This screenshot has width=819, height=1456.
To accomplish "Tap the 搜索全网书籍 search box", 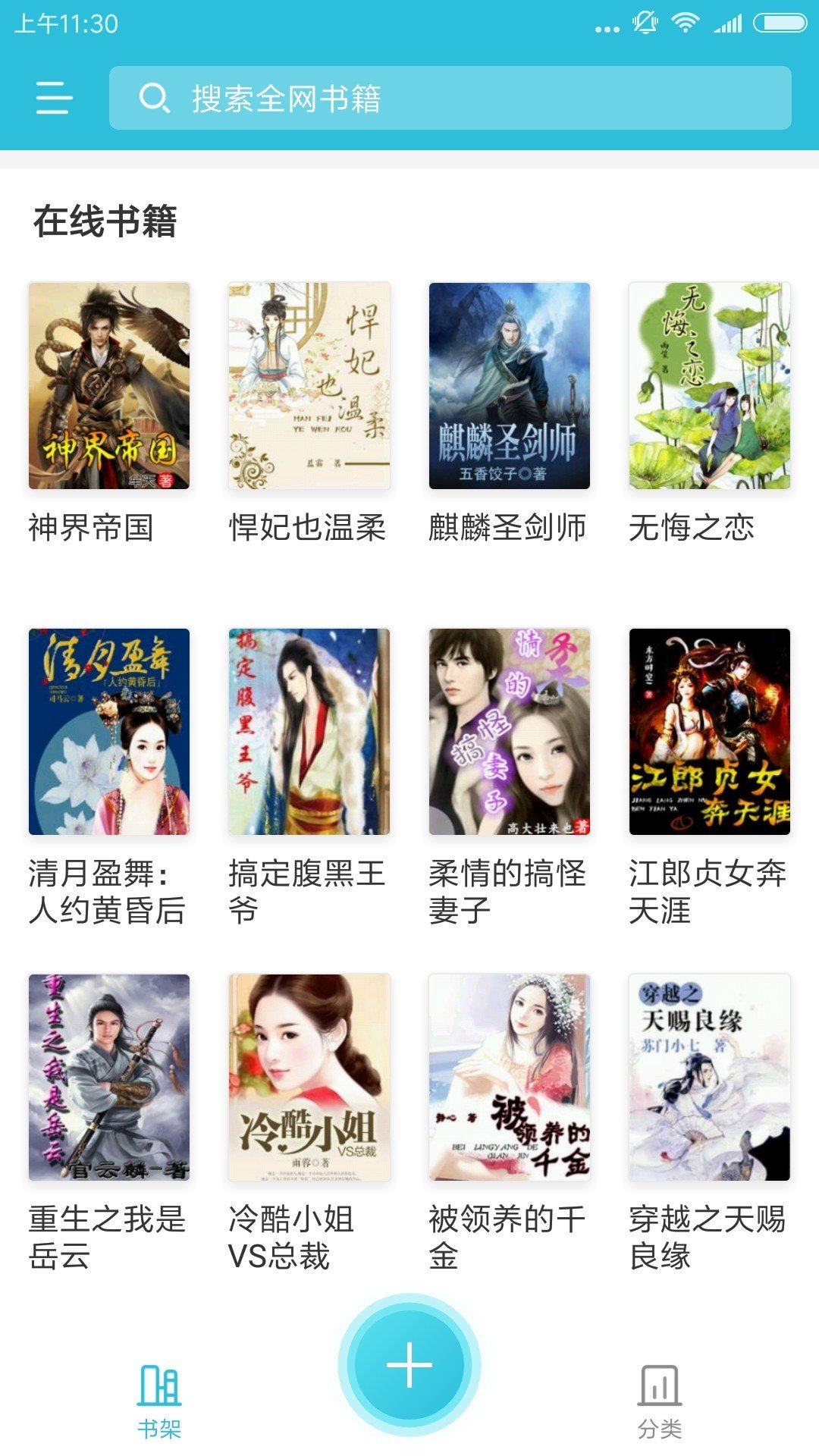I will 450,99.
